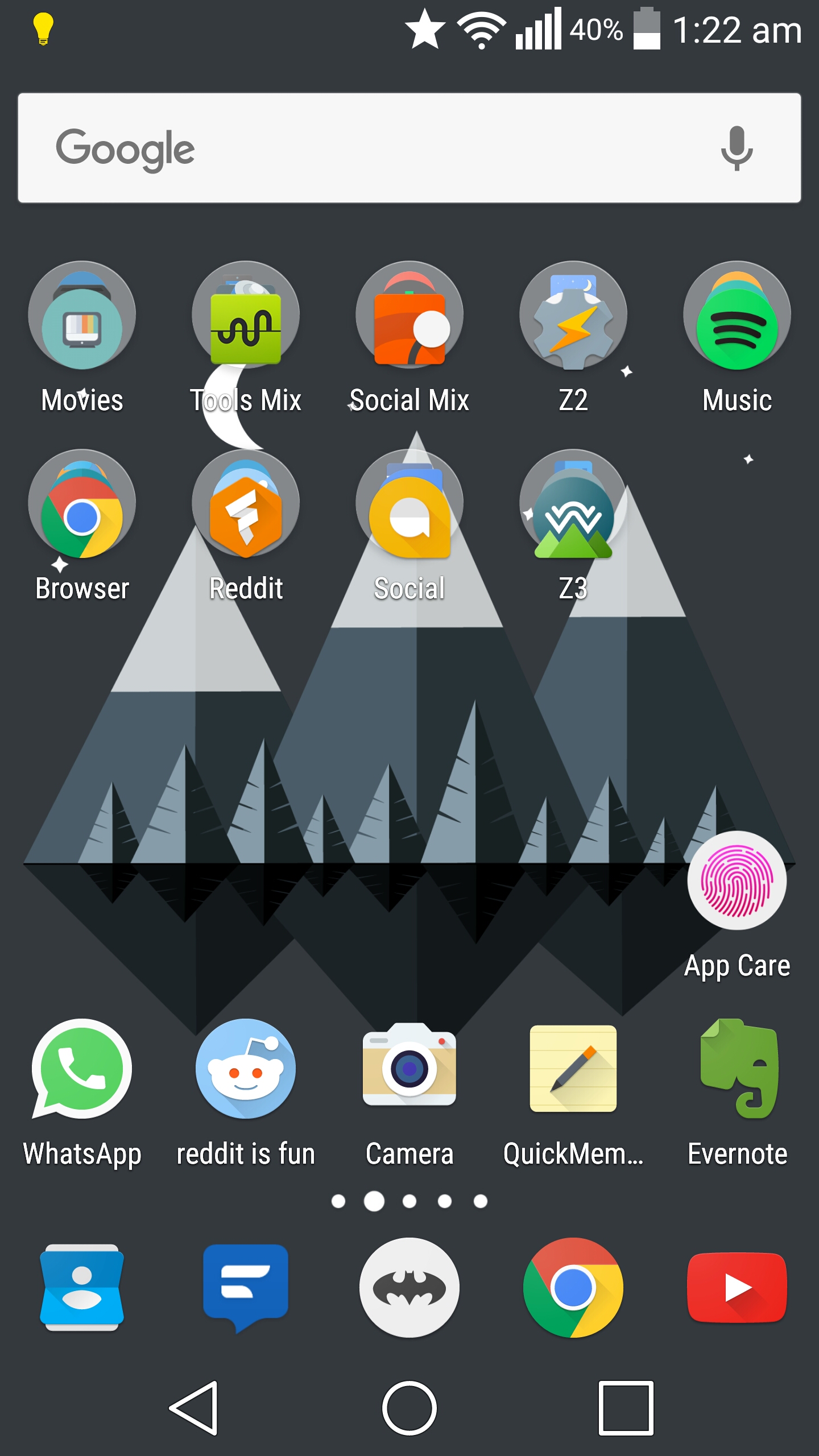Open the batman-themed dock app
This screenshot has height=1456, width=819.
[x=409, y=1288]
